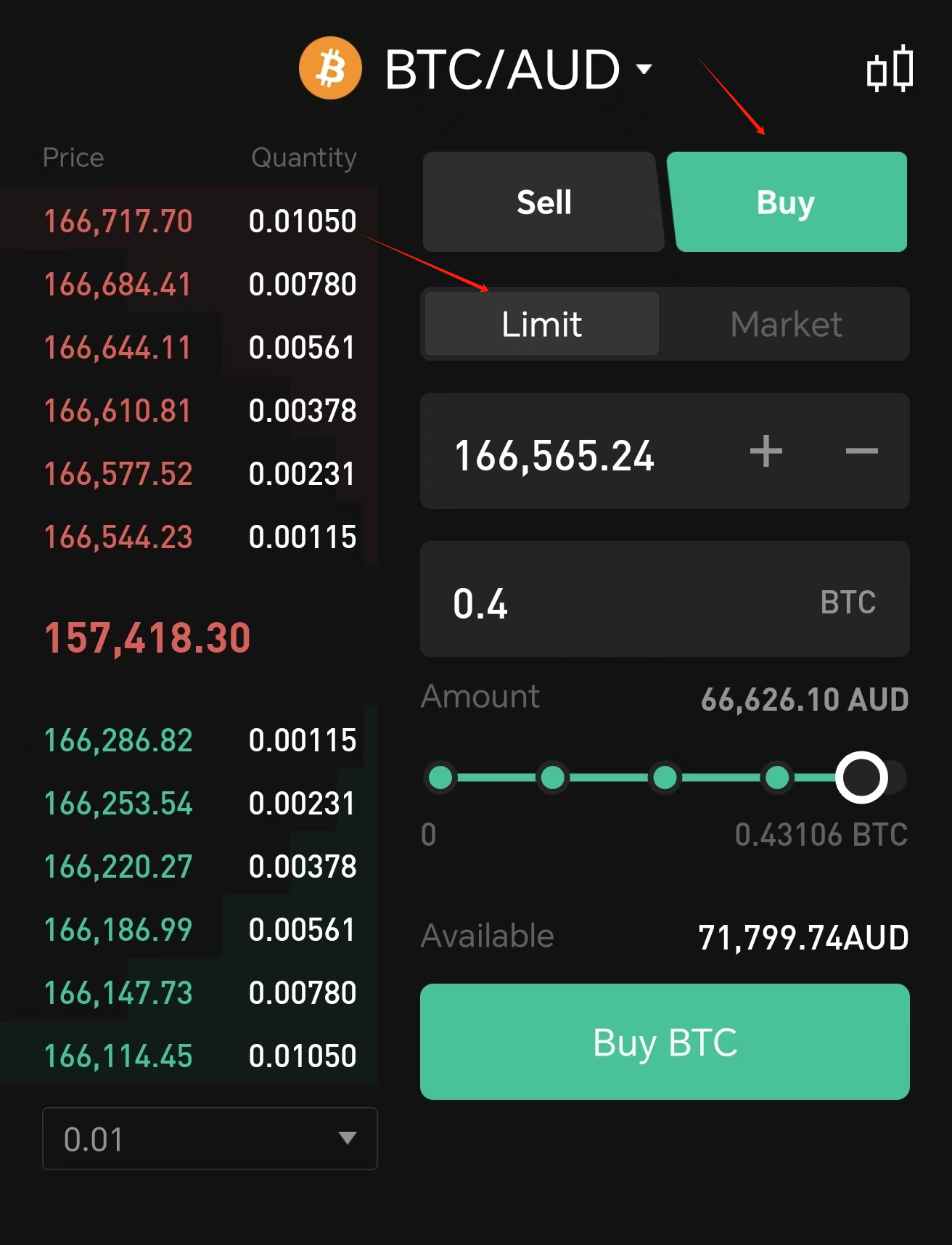This screenshot has width=952, height=1245.
Task: Click the 75% dot on the amount slider
Action: click(777, 777)
